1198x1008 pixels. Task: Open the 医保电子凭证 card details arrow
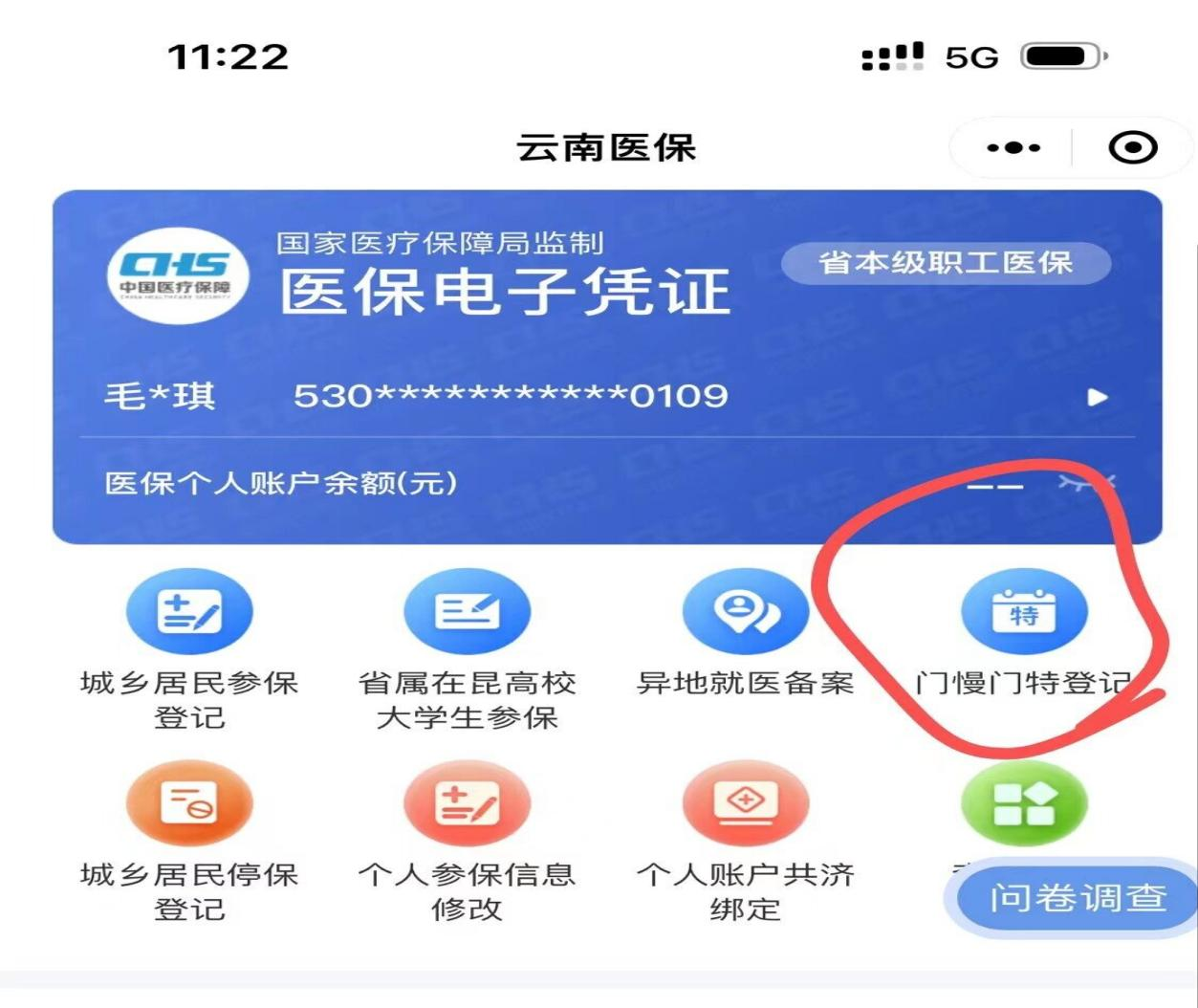point(1098,397)
